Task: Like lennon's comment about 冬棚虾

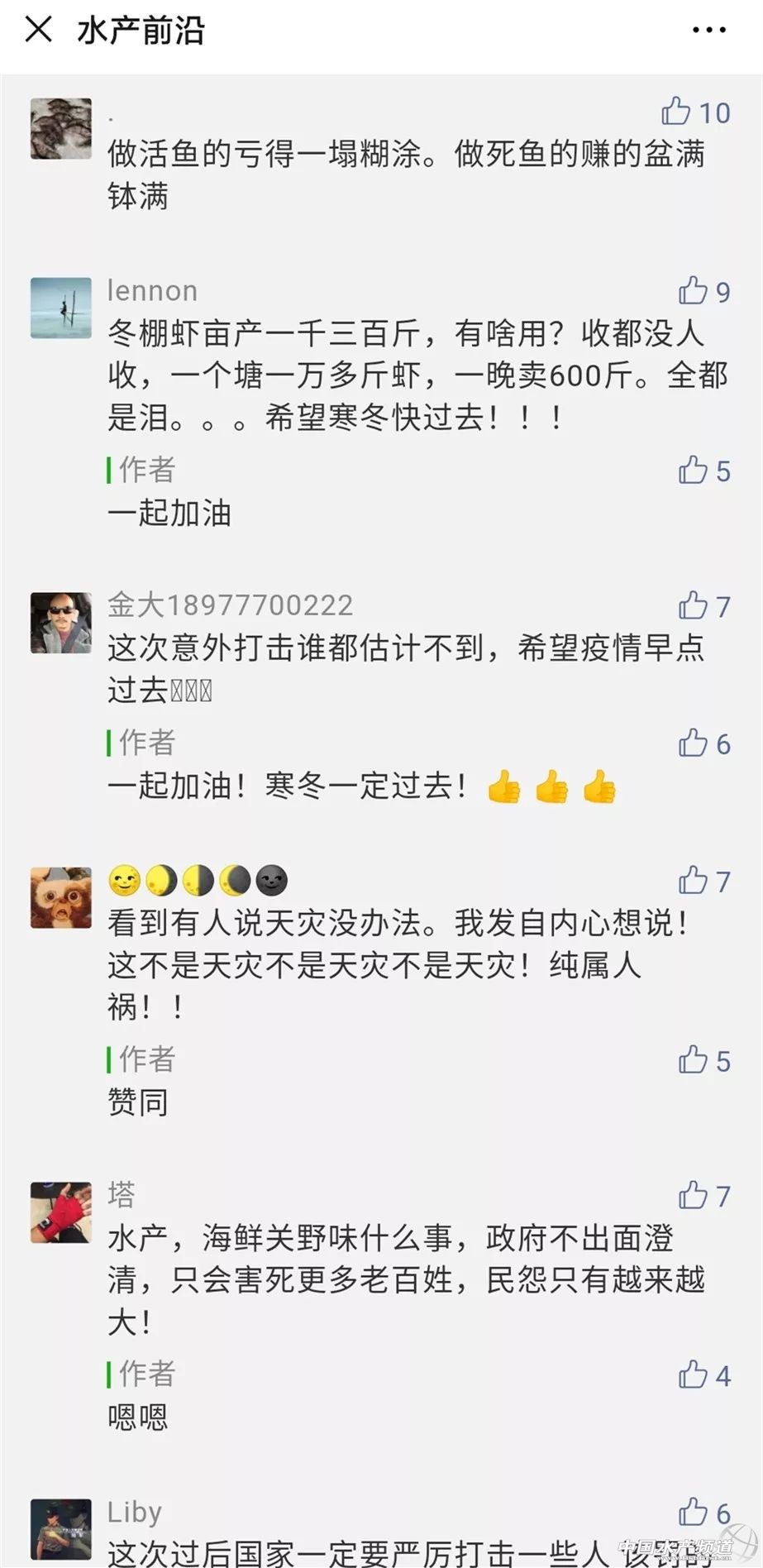Action: tap(693, 291)
